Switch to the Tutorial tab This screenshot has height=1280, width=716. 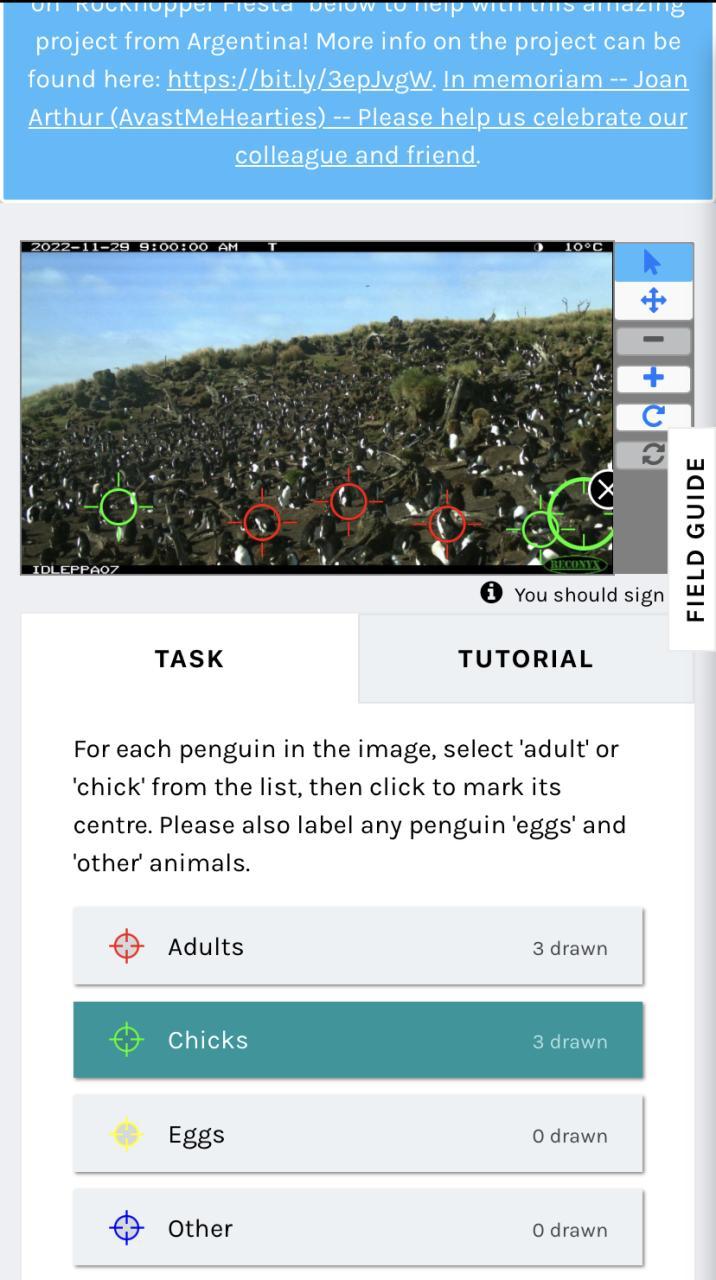[525, 659]
